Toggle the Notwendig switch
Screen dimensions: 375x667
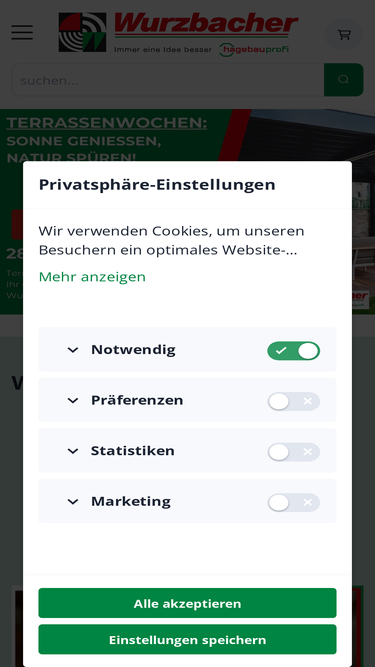pos(293,351)
